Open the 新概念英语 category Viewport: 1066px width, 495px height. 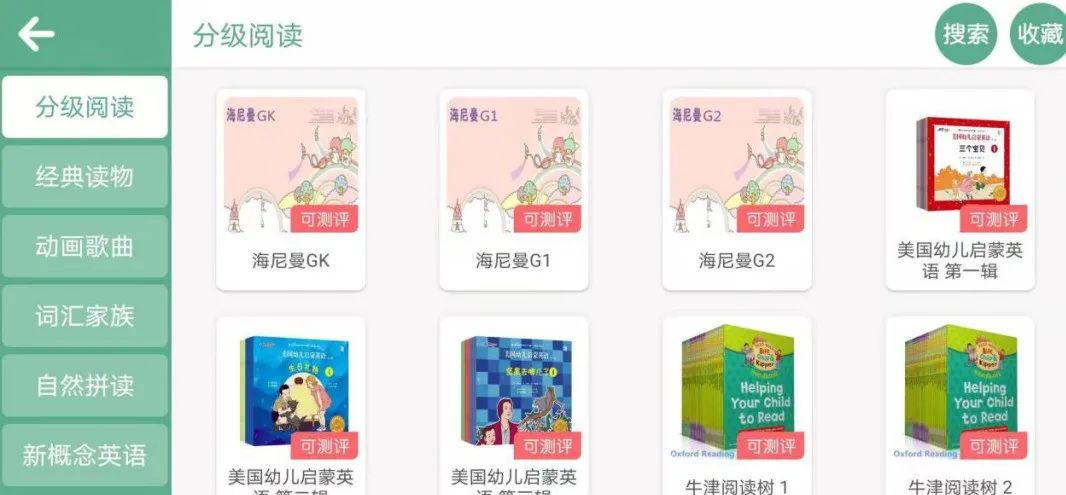[x=85, y=456]
